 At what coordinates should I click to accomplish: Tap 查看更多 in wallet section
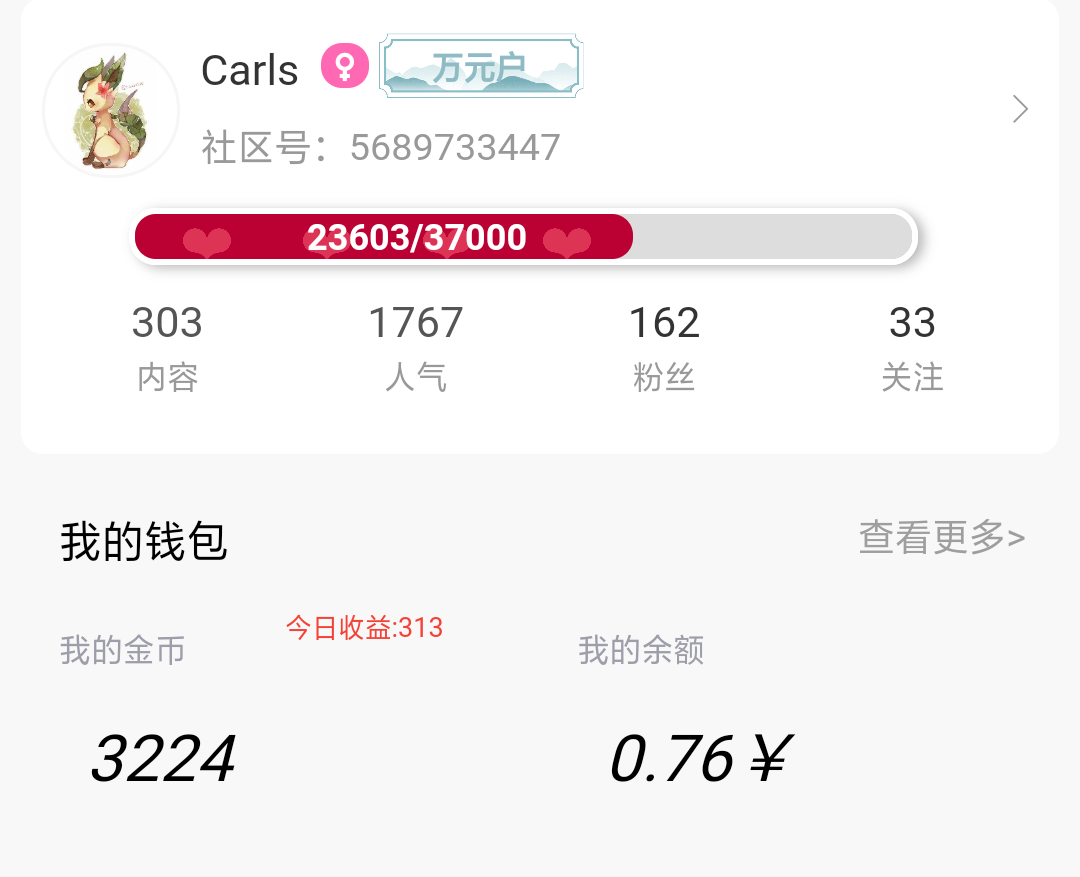pyautogui.click(x=941, y=538)
